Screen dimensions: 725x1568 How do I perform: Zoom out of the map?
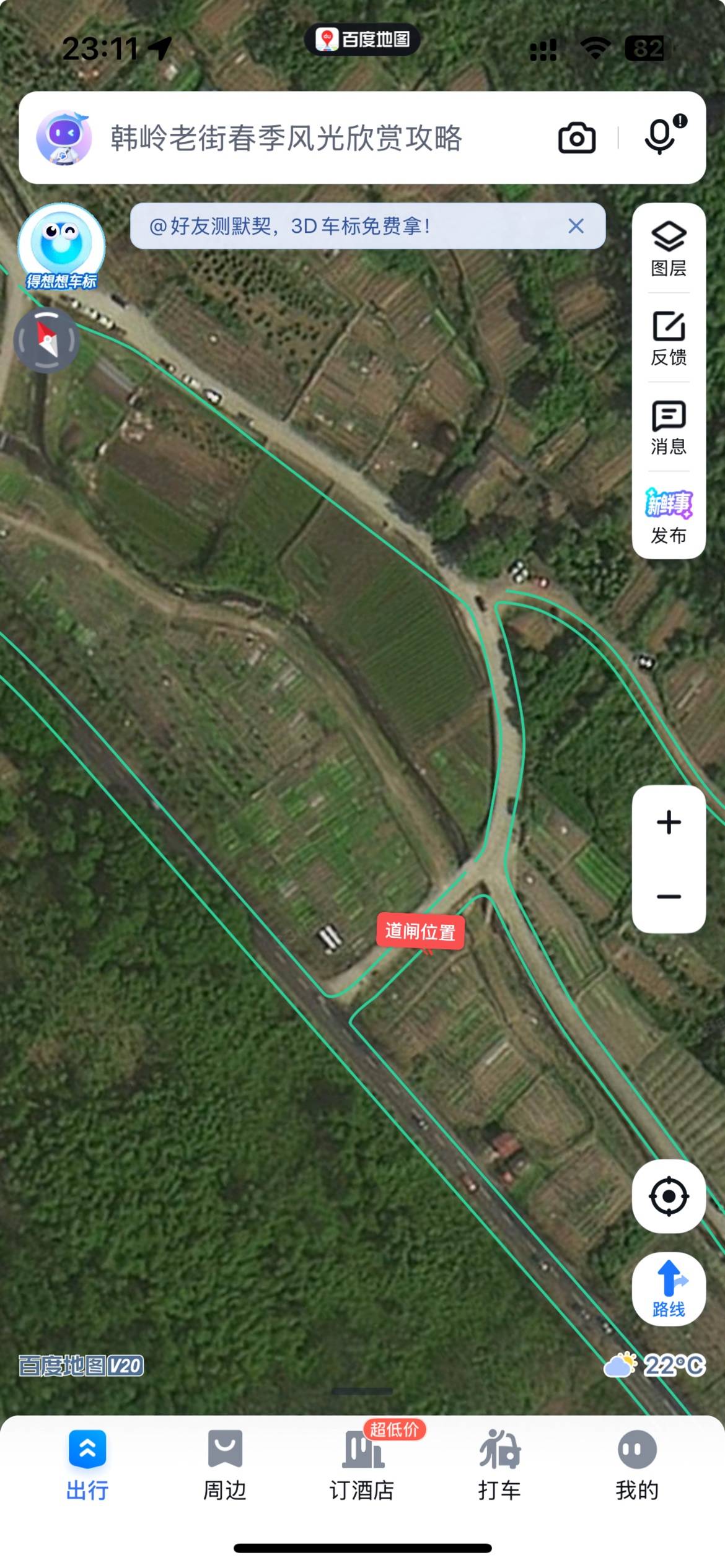(x=669, y=896)
